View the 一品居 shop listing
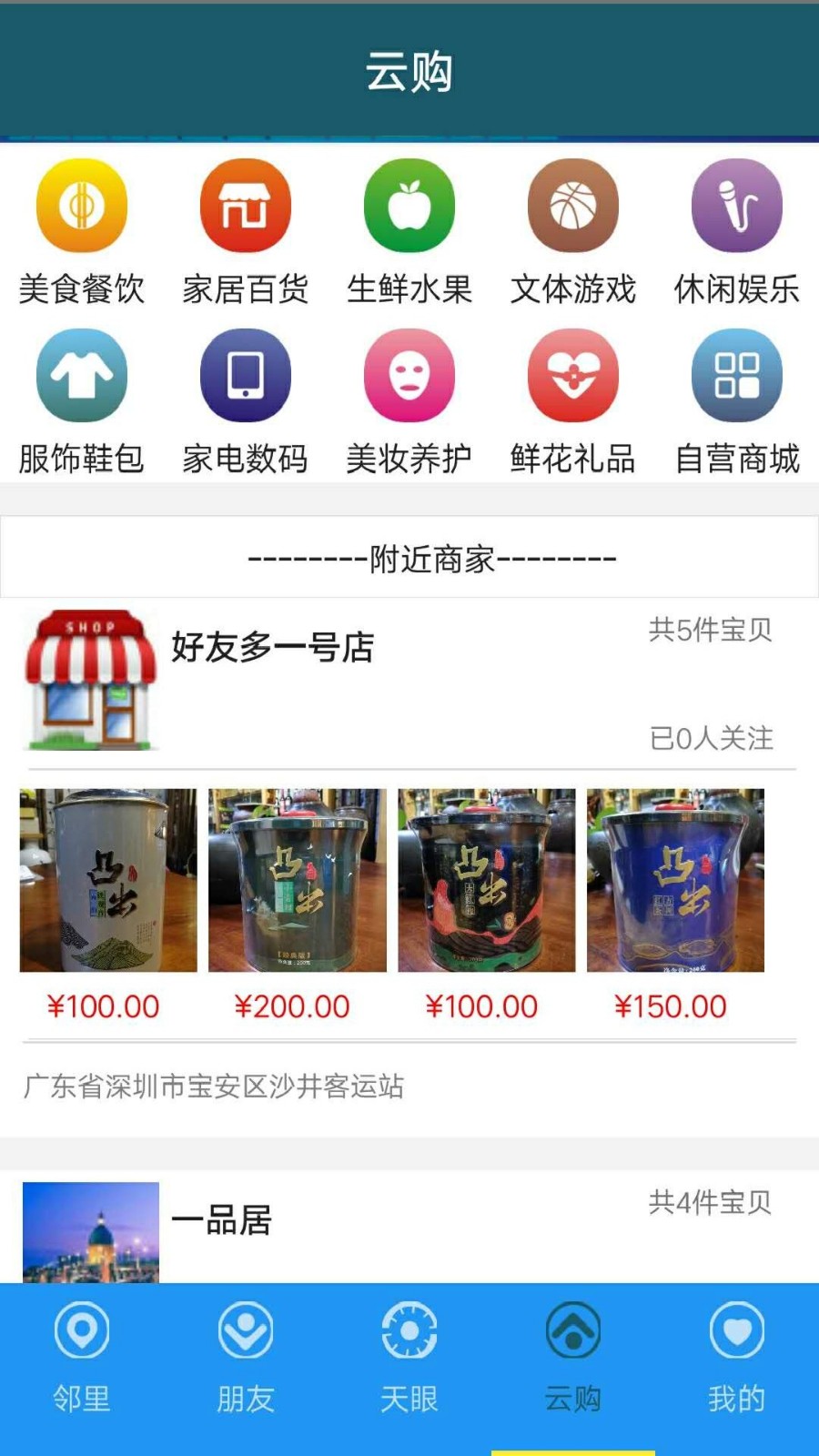The image size is (819, 1456). pos(221,1222)
